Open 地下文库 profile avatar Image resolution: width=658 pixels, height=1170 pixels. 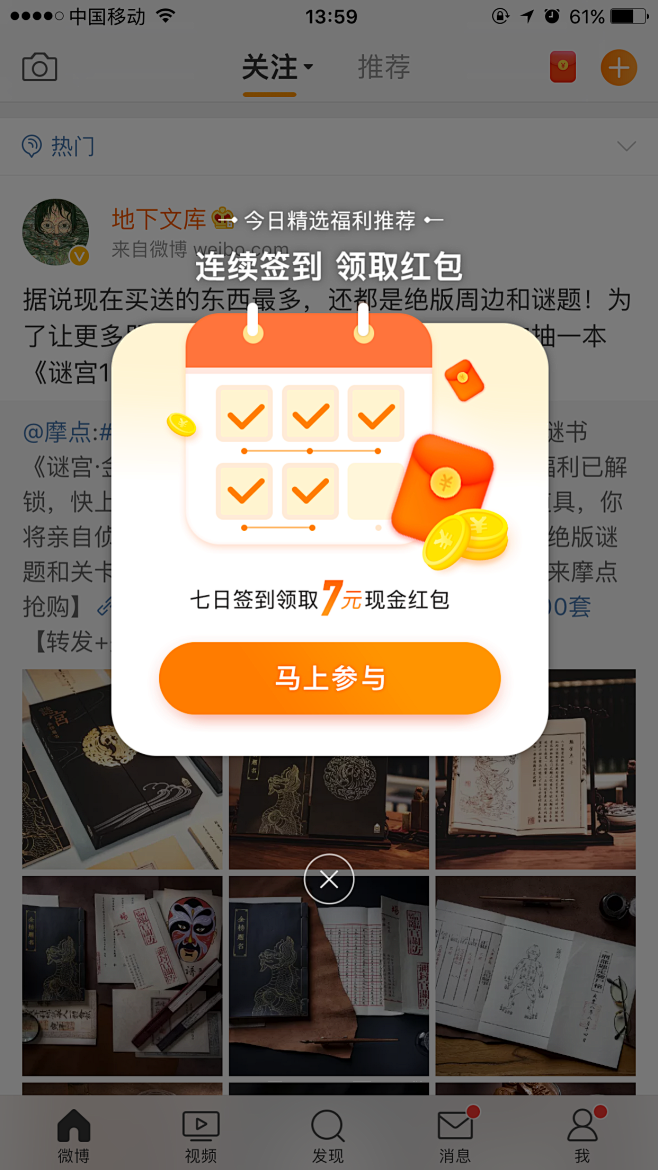(56, 232)
